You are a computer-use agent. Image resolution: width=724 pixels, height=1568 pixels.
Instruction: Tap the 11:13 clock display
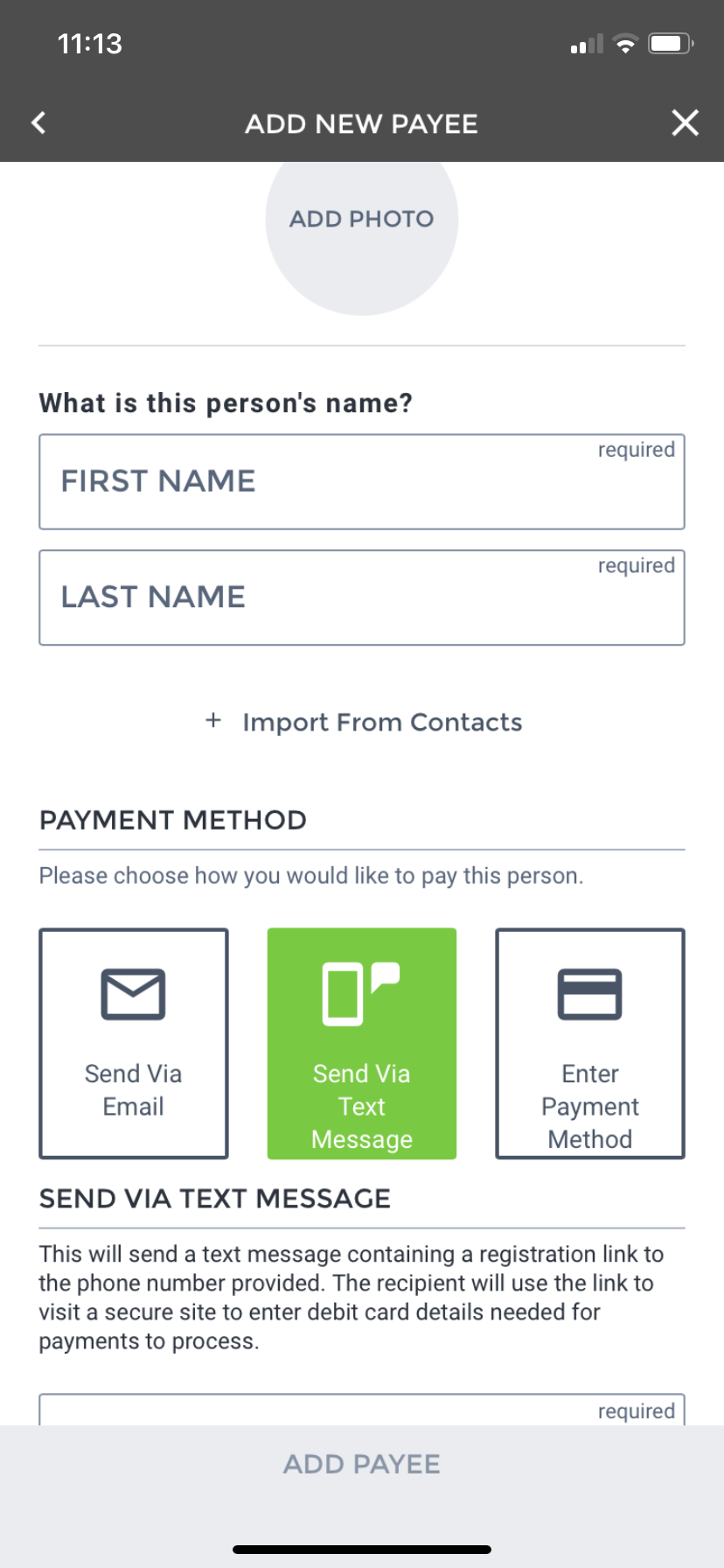pyautogui.click(x=90, y=43)
